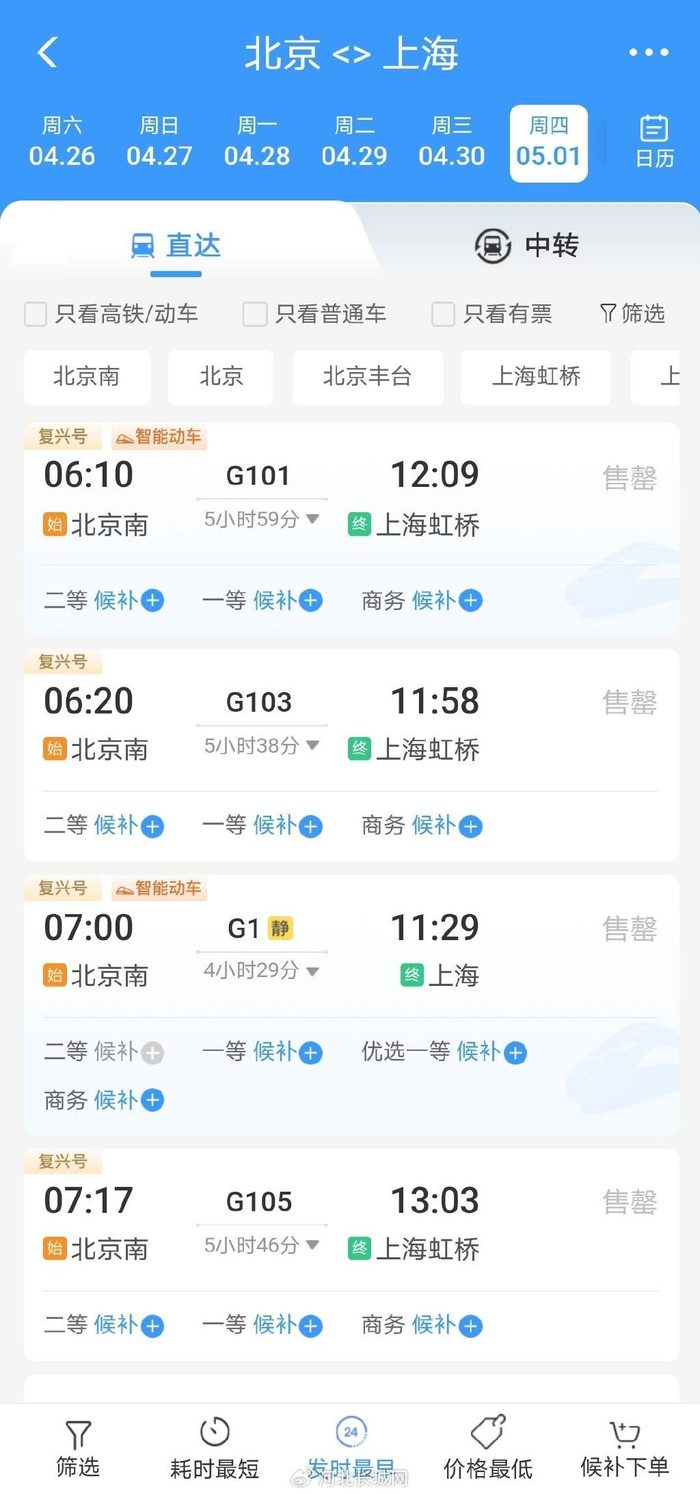Expand G103 stop details at 5小时38分
Screen dimensions: 700x1494
tap(262, 746)
